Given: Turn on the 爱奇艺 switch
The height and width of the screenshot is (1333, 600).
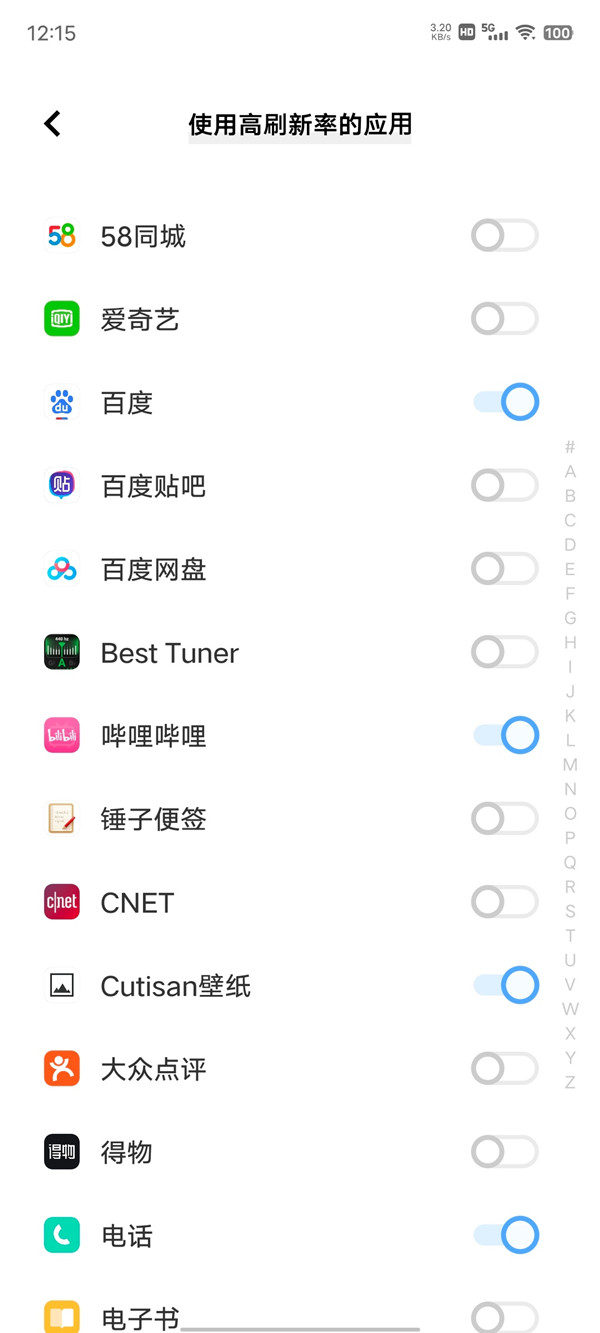Looking at the screenshot, I should (x=505, y=320).
